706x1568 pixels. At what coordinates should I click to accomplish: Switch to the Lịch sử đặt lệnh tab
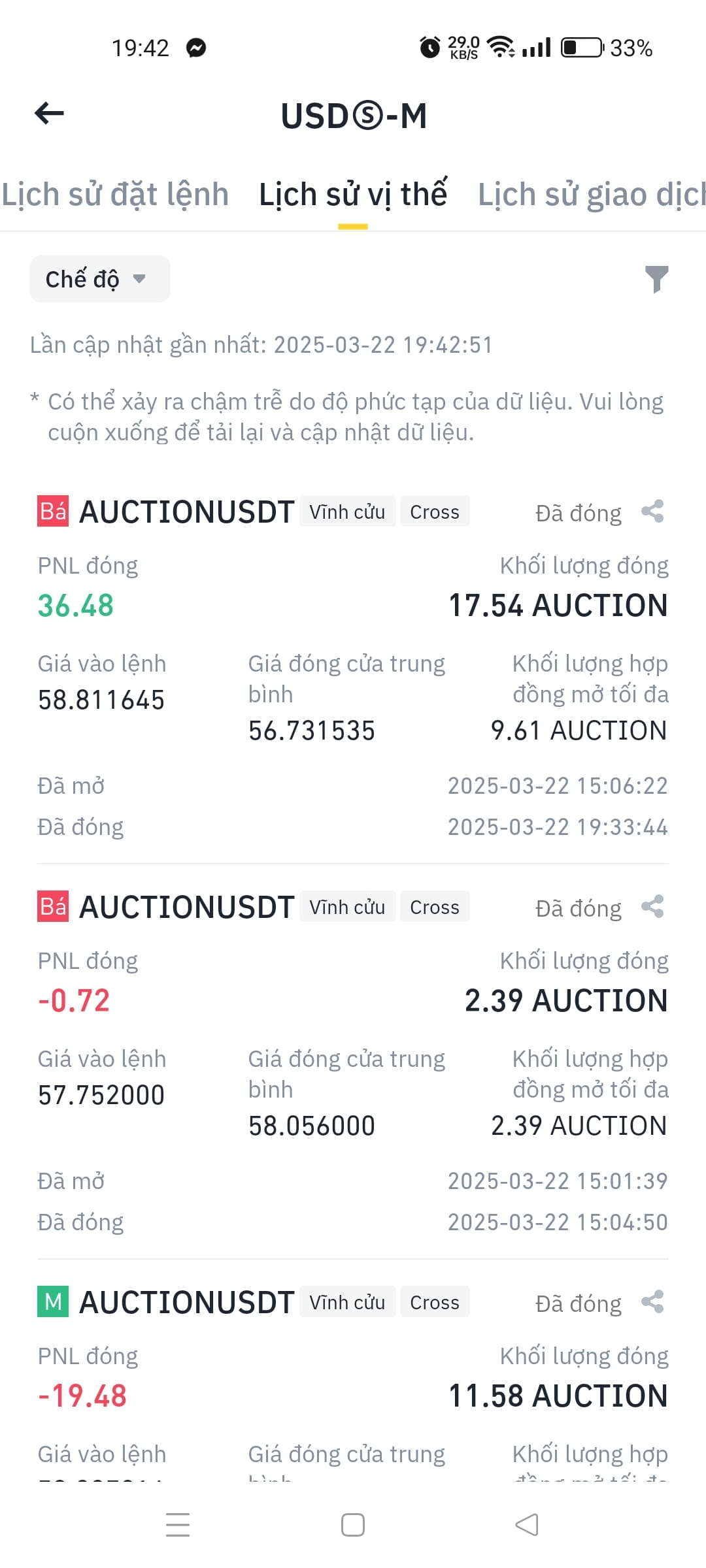(x=114, y=195)
